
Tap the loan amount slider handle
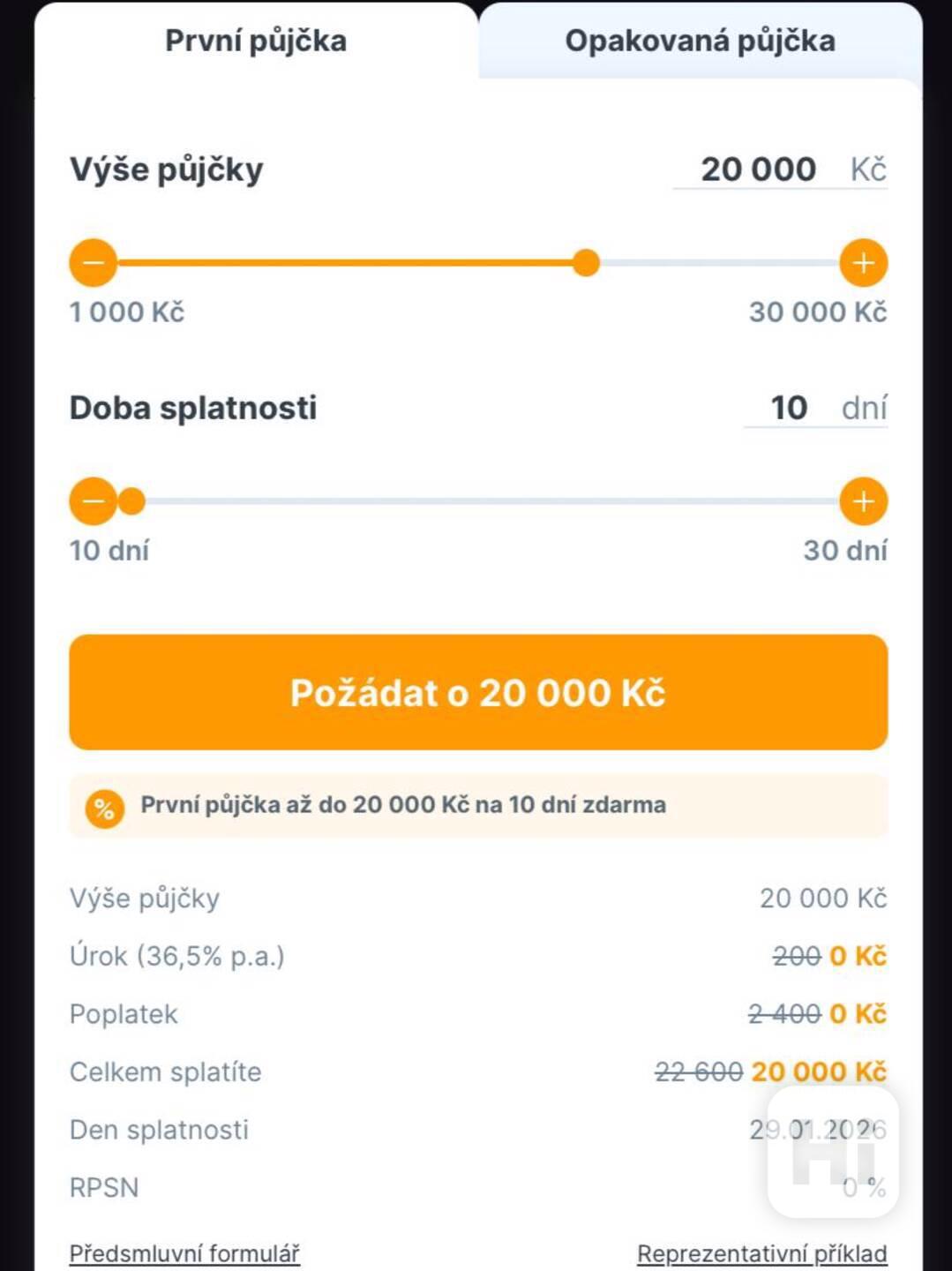586,263
